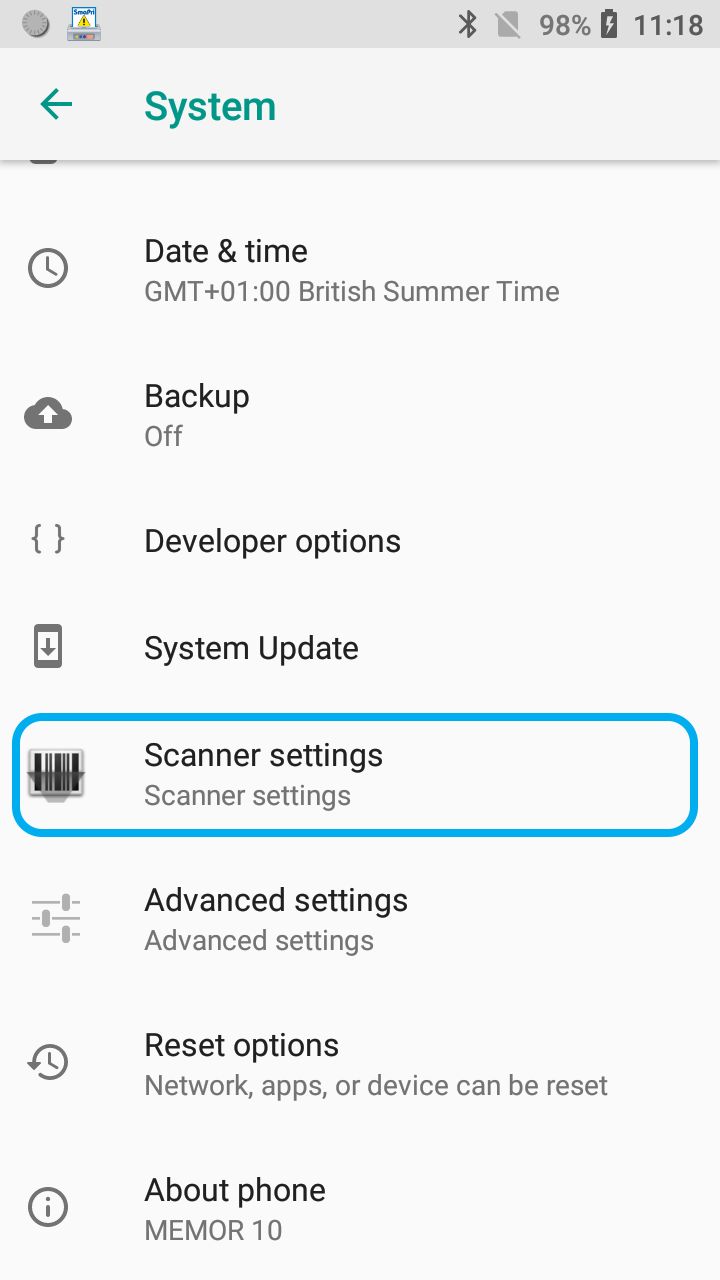Click the info icon beside About phone
Image resolution: width=720 pixels, height=1280 pixels.
(47, 1207)
